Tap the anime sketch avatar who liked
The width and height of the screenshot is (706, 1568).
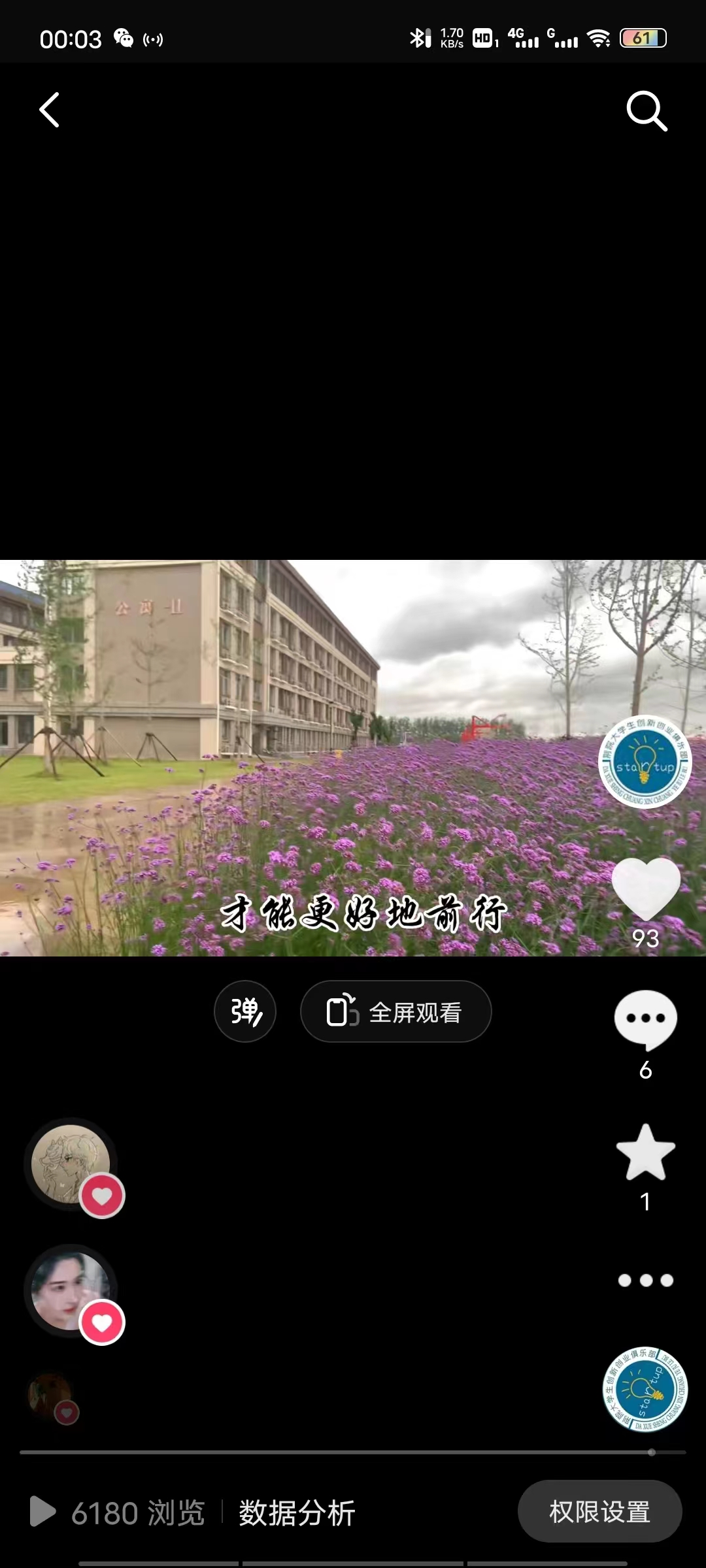tap(71, 1163)
